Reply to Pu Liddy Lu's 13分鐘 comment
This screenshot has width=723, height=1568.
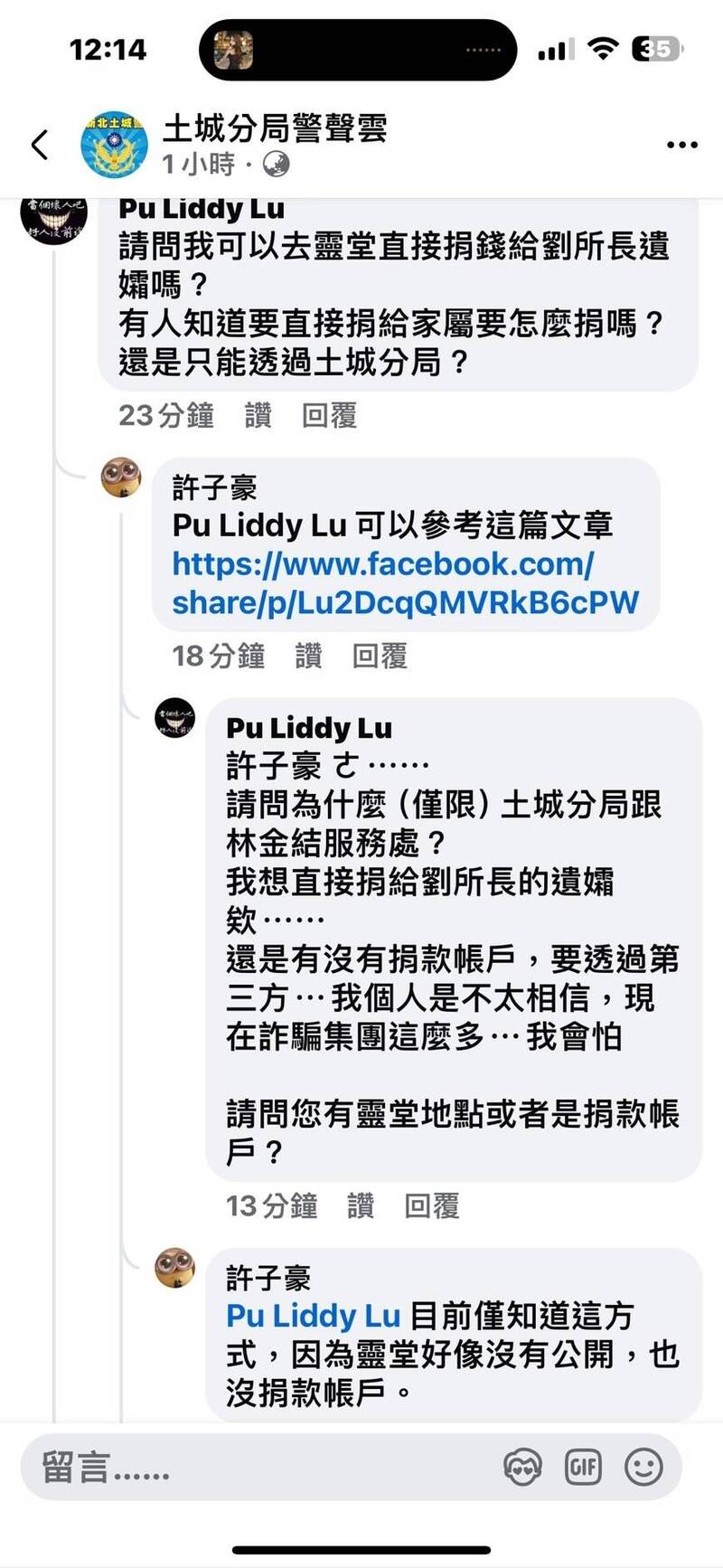431,1205
